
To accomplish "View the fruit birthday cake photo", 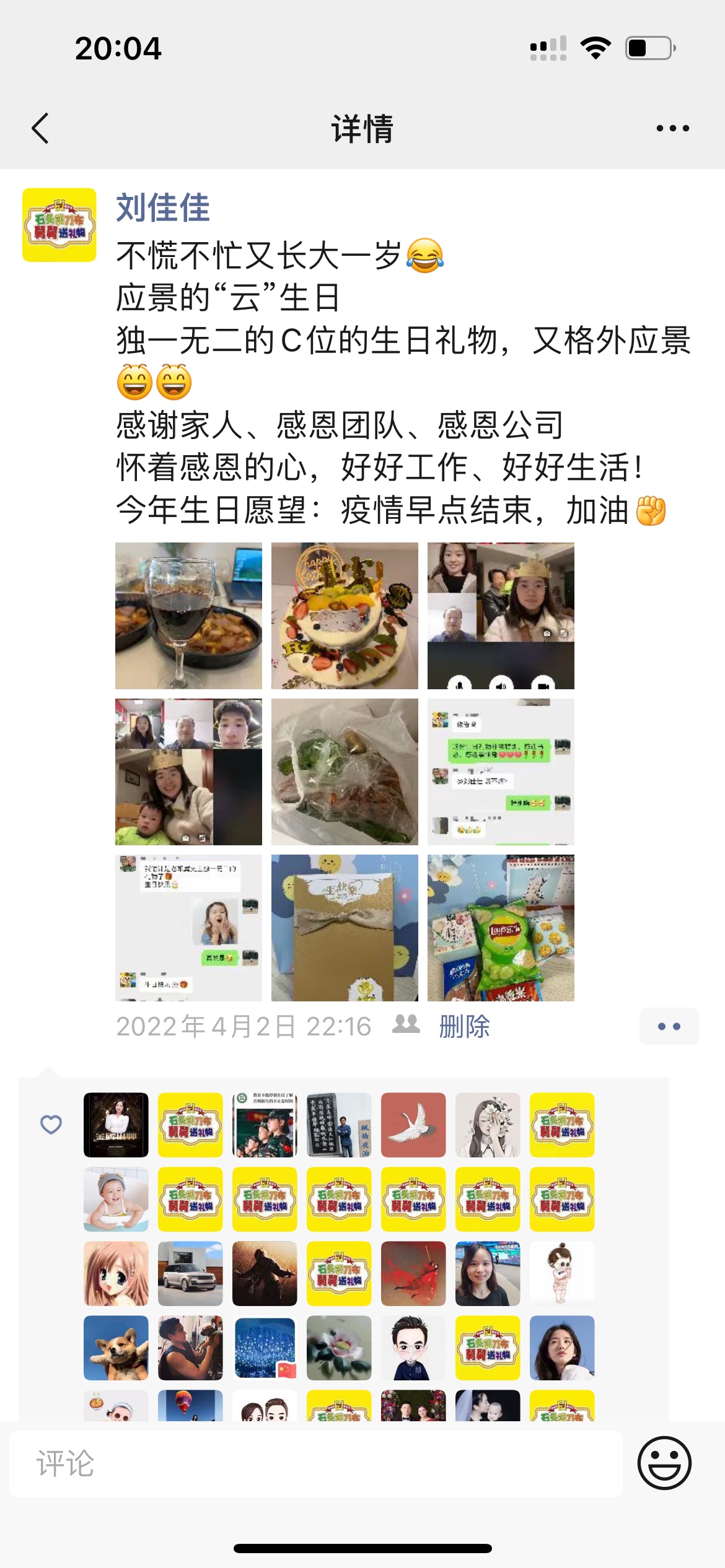I will [x=345, y=616].
